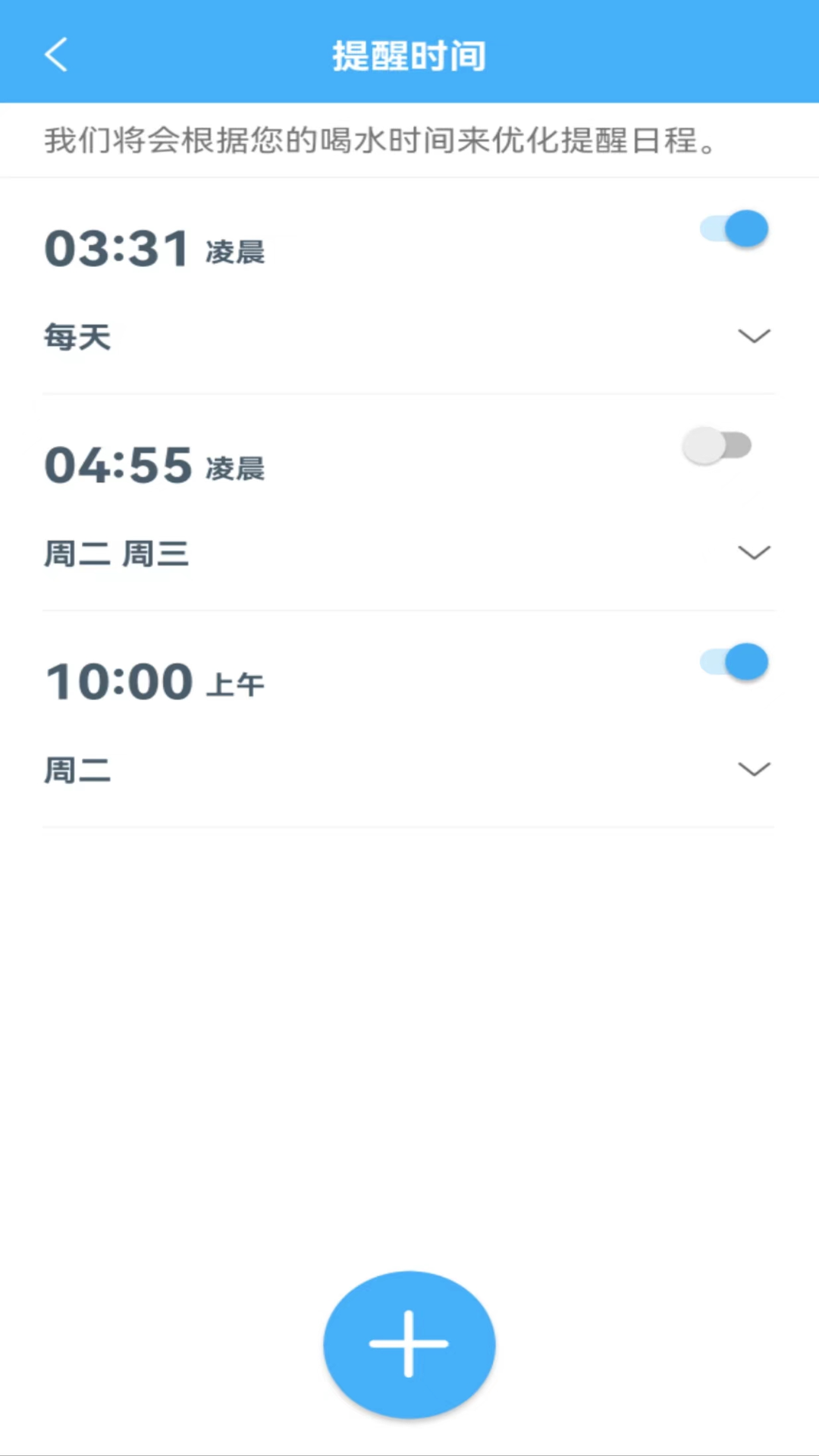Tap the 上午 label next to 10:00
Viewport: 819px width, 1456px height.
point(236,685)
